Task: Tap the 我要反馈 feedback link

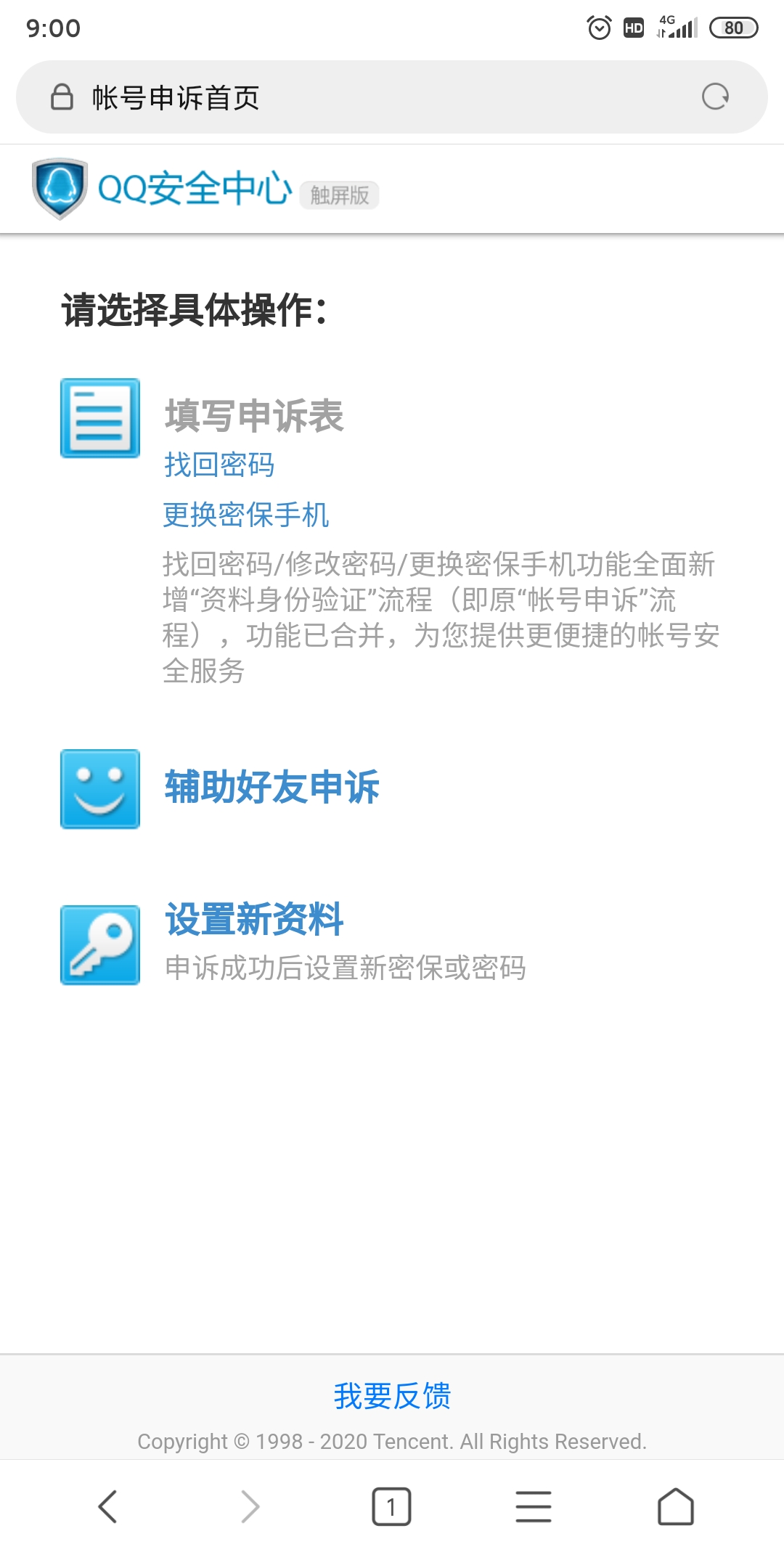Action: (x=392, y=1395)
